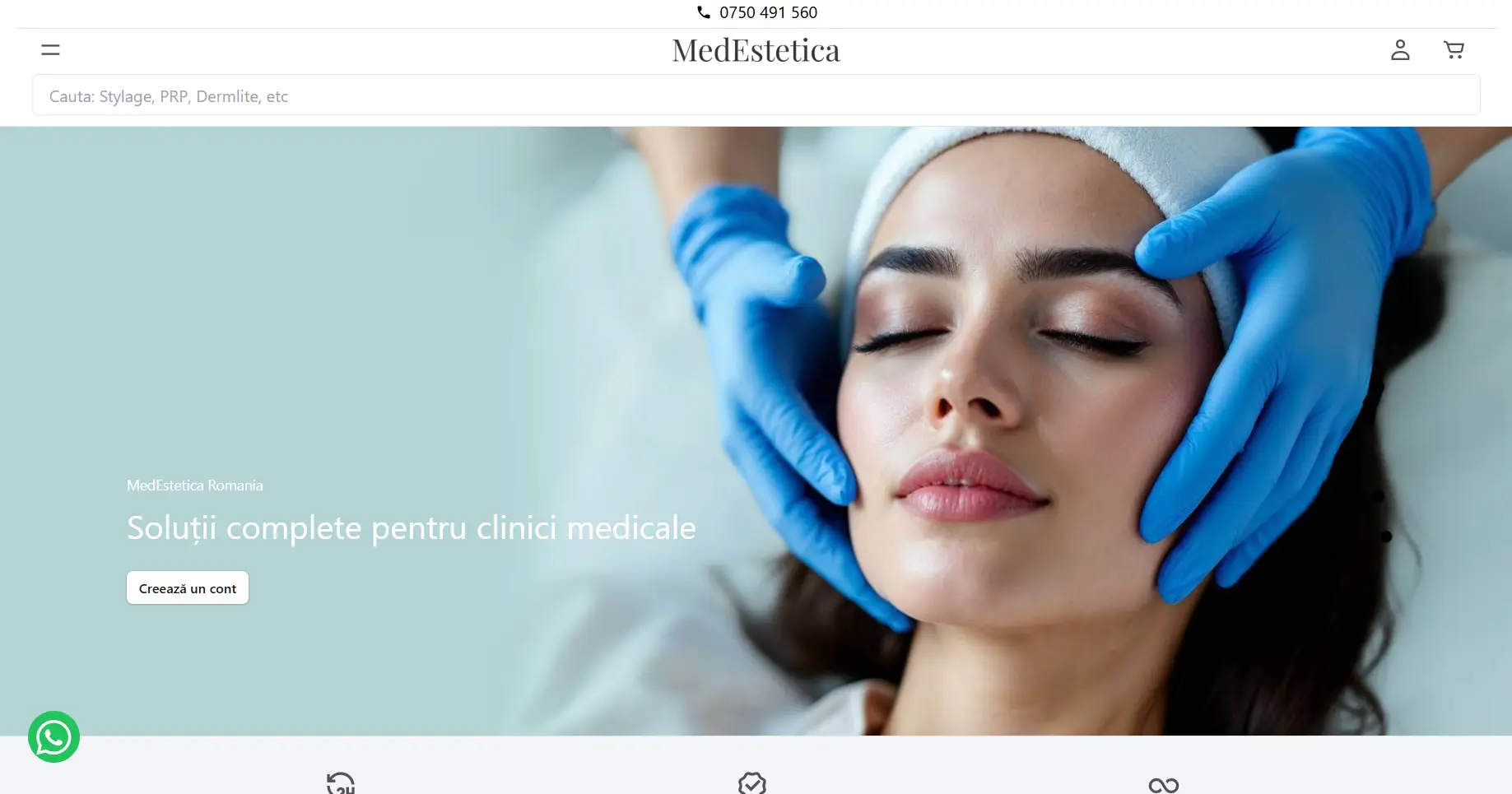
Task: Tap the Creează un cont button
Action: tap(188, 588)
